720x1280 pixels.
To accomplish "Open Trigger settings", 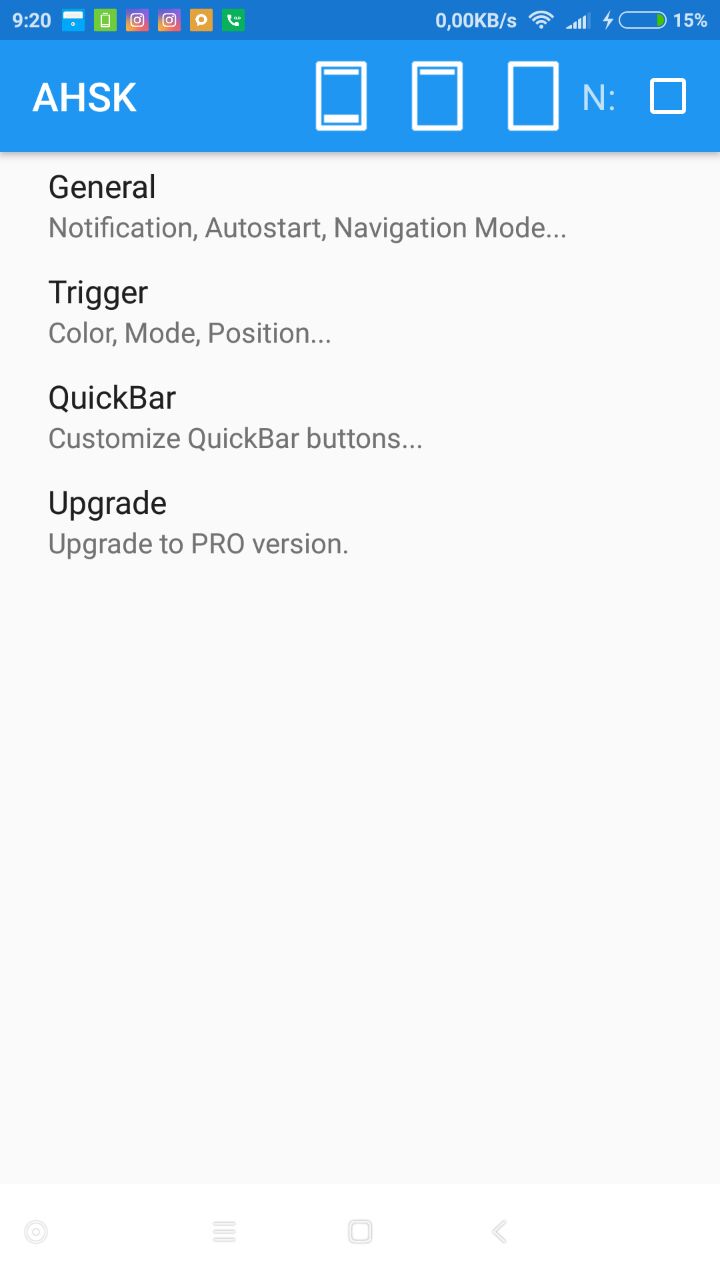I will [x=360, y=312].
